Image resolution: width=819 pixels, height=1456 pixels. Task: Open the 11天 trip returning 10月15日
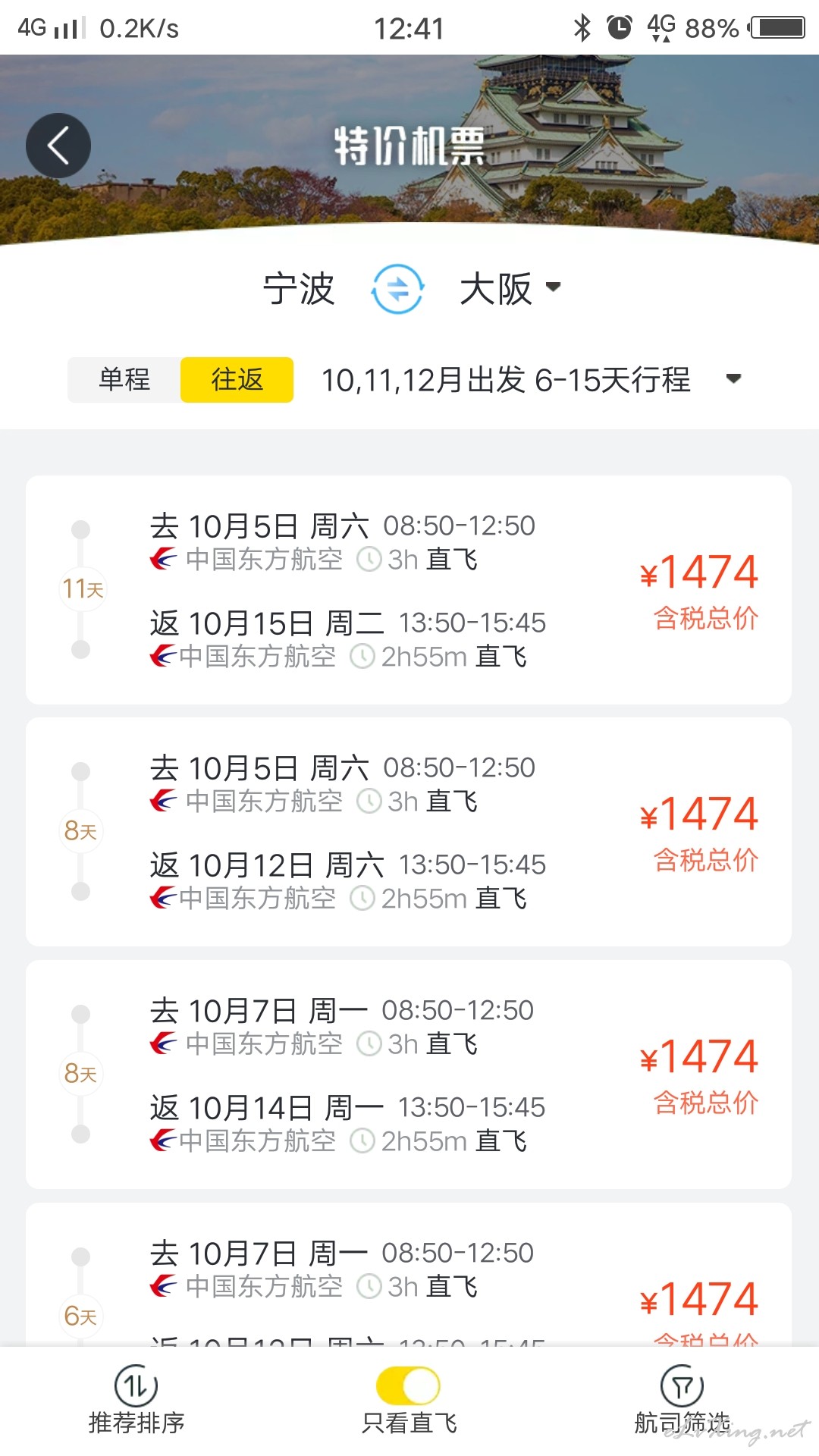coord(409,590)
